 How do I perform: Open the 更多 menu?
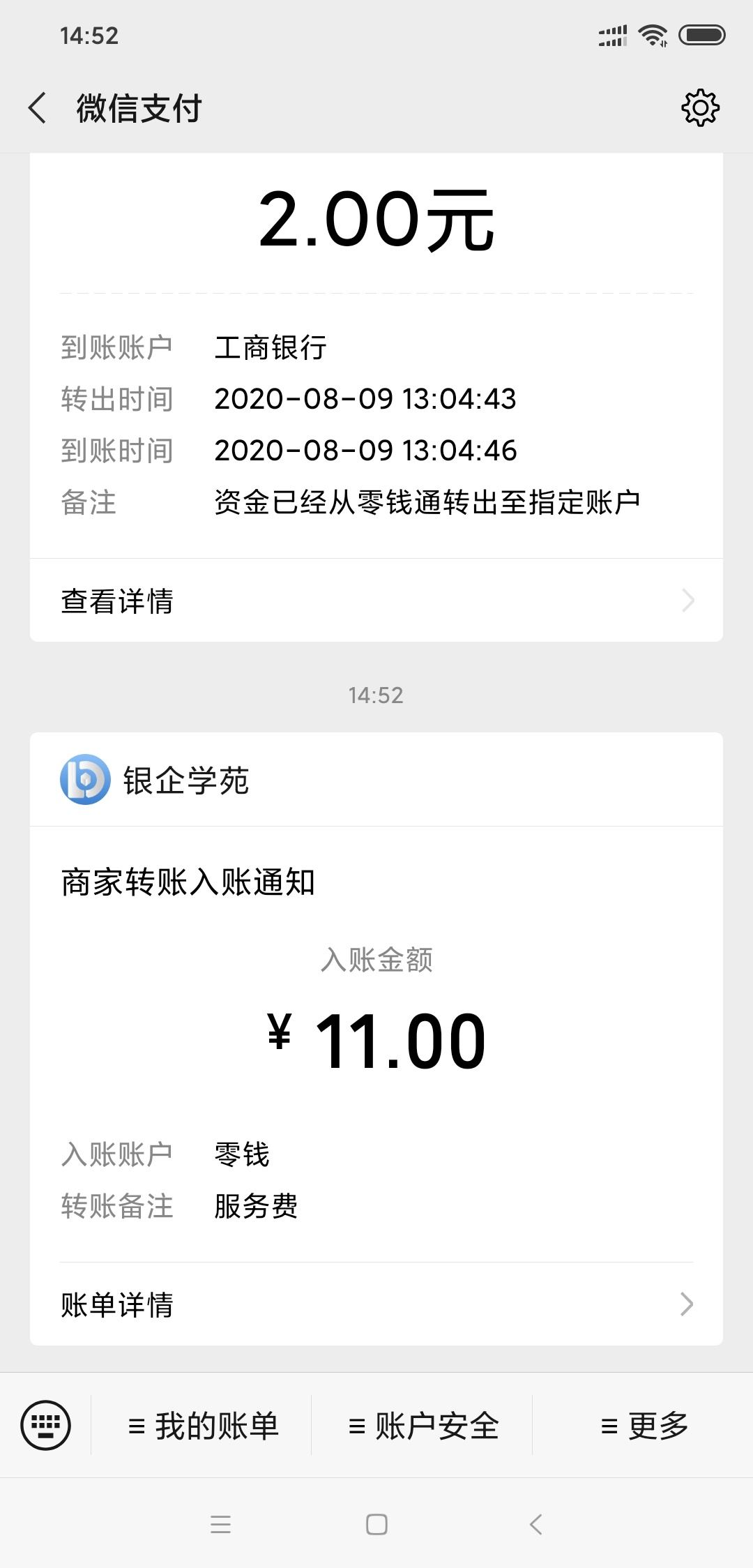[644, 1425]
